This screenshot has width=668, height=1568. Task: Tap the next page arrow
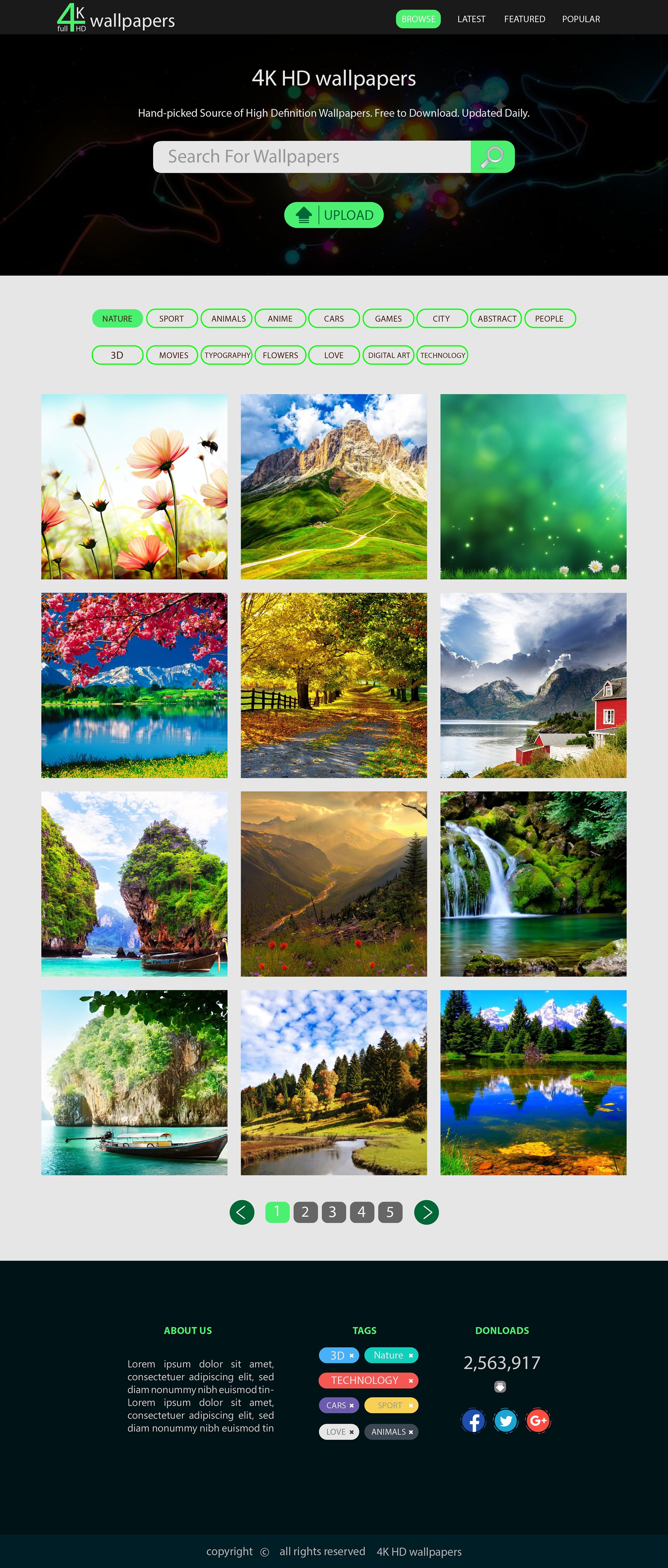(426, 1212)
